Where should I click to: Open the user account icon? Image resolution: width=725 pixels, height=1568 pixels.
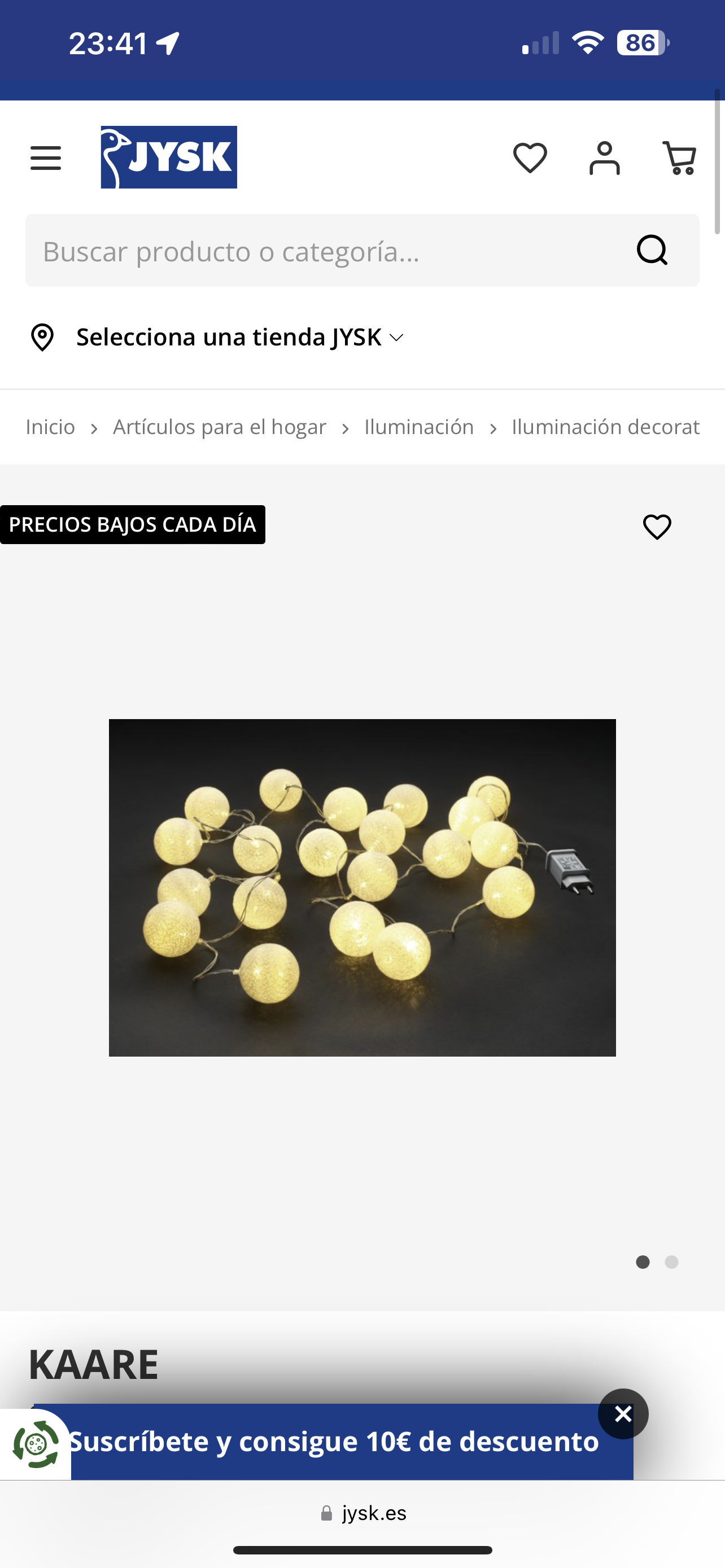pyautogui.click(x=605, y=158)
